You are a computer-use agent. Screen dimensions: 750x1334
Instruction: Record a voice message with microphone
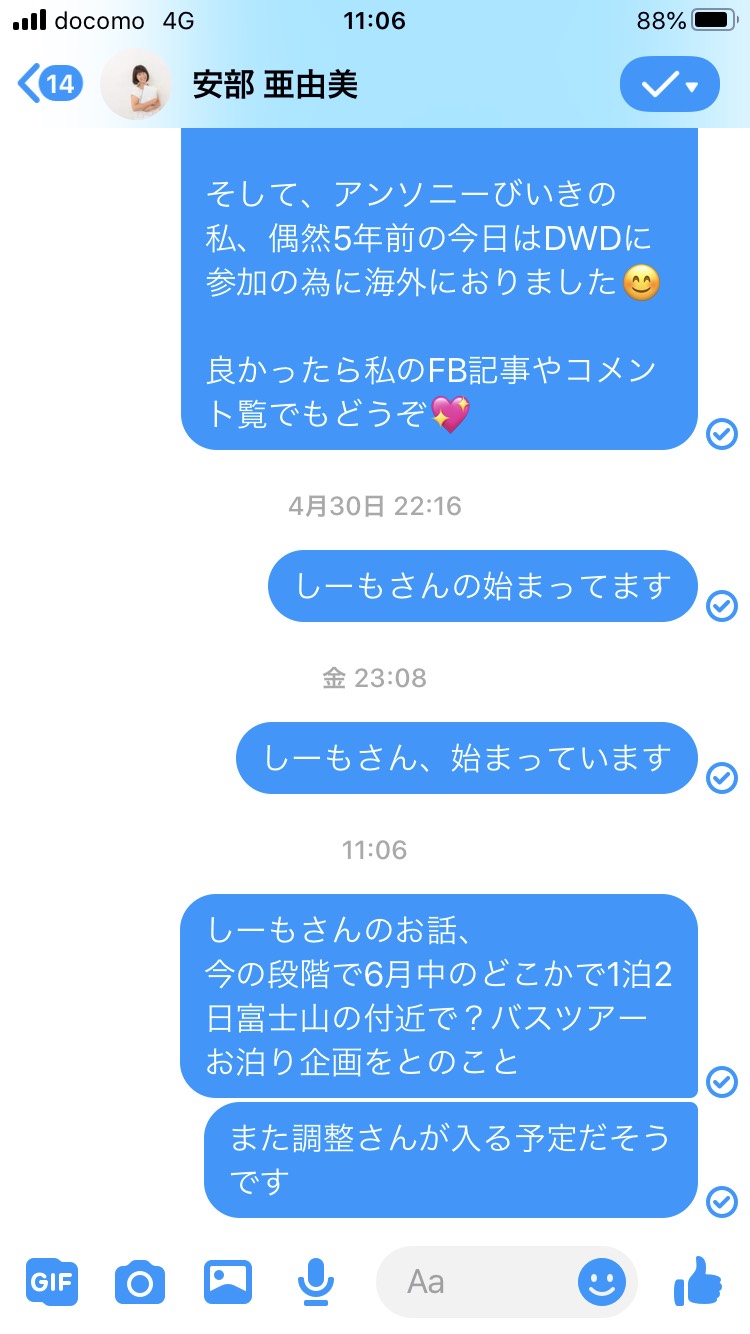316,1281
